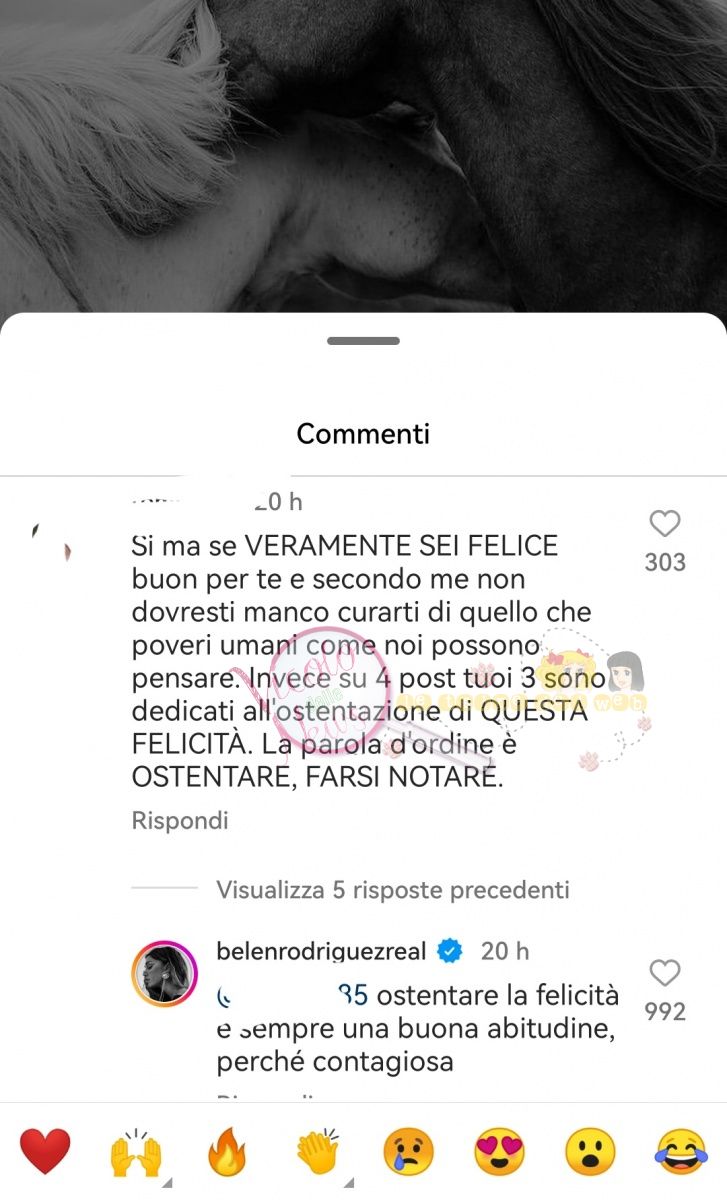The height and width of the screenshot is (1200, 727).
Task: Insert the red heart emoji
Action: [x=45, y=1152]
